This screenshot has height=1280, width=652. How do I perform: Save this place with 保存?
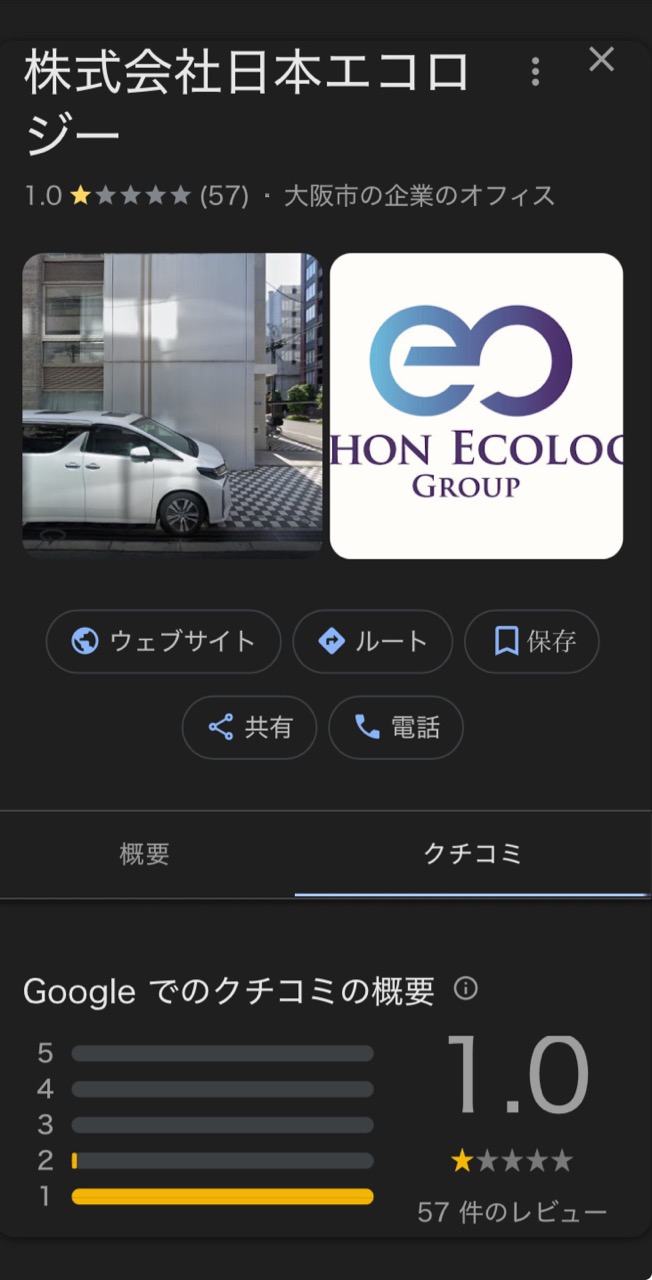[x=532, y=641]
